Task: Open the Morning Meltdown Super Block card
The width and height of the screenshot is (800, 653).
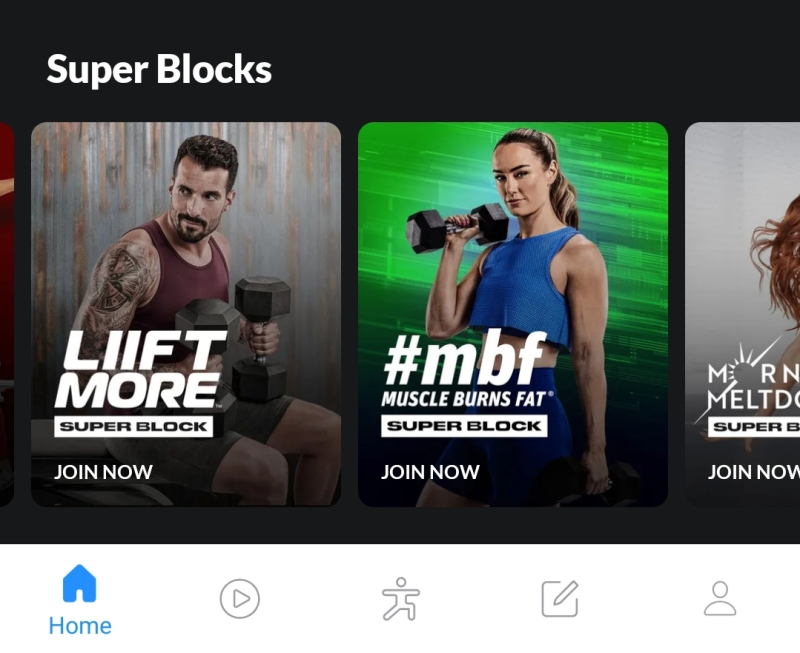Action: tap(743, 314)
